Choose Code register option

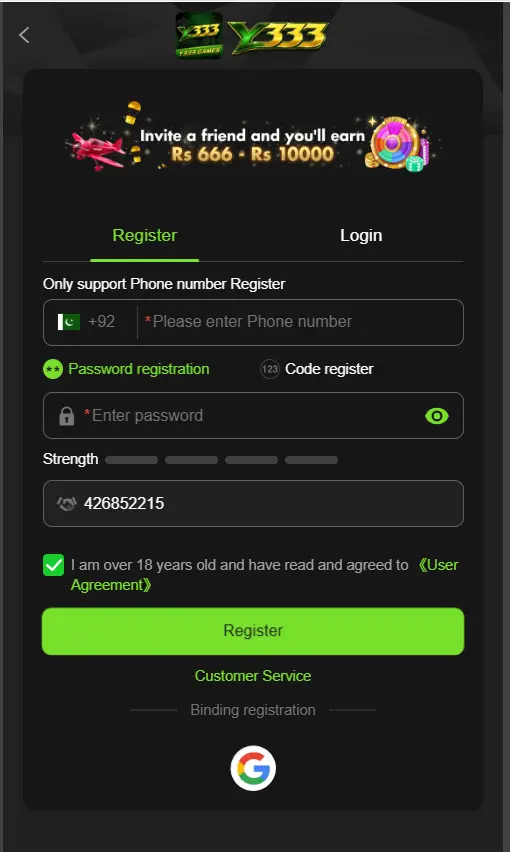[317, 369]
